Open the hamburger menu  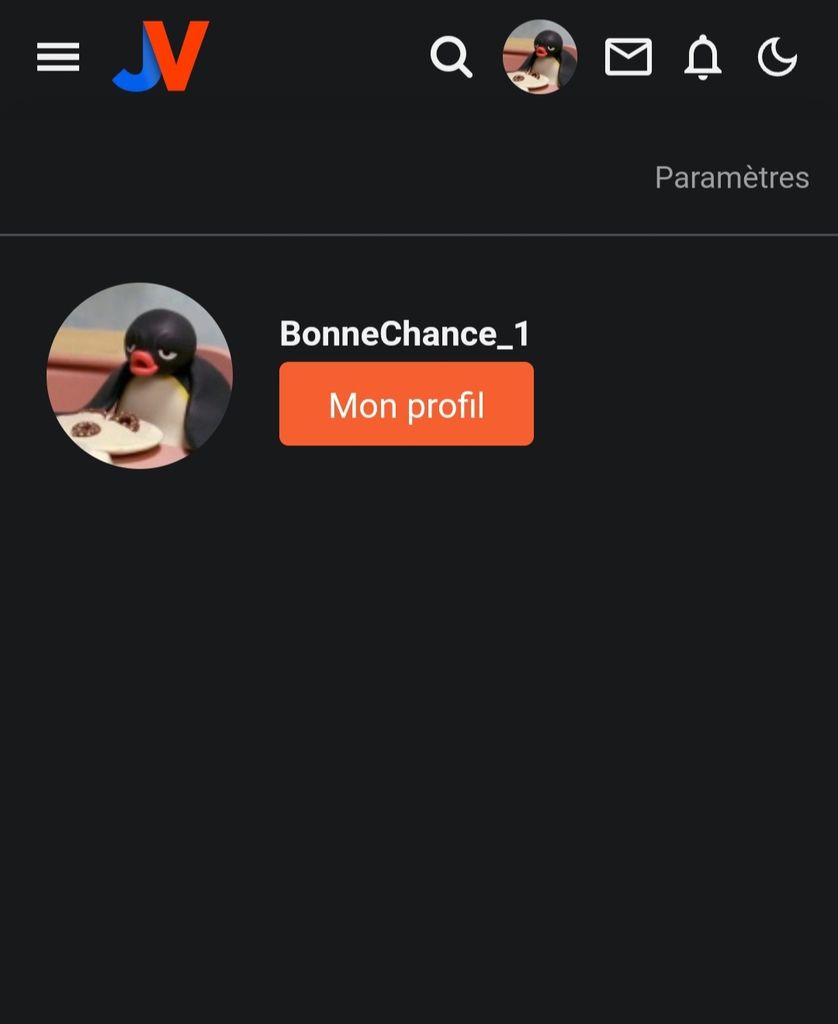58,58
